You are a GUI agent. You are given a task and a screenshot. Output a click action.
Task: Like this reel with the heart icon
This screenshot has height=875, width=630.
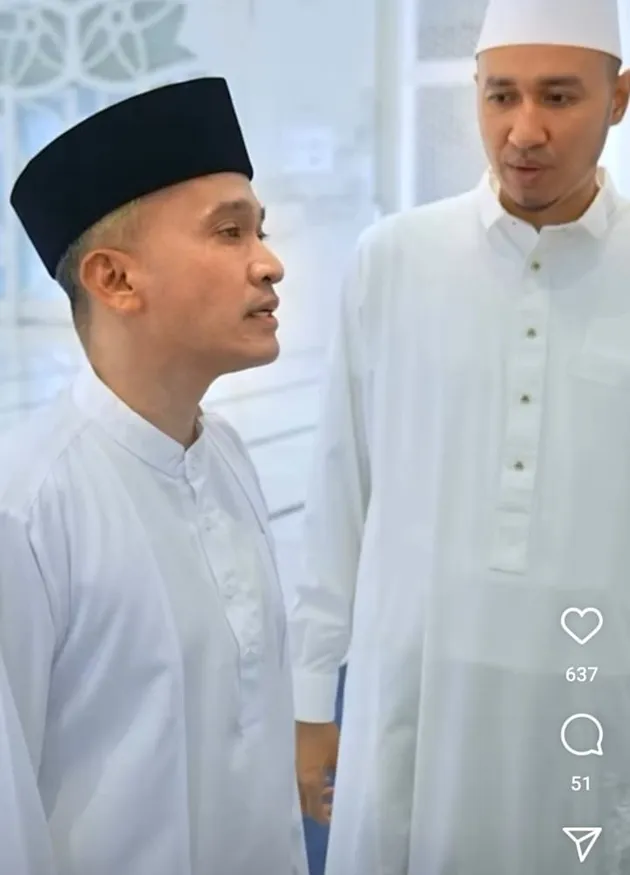[x=581, y=626]
